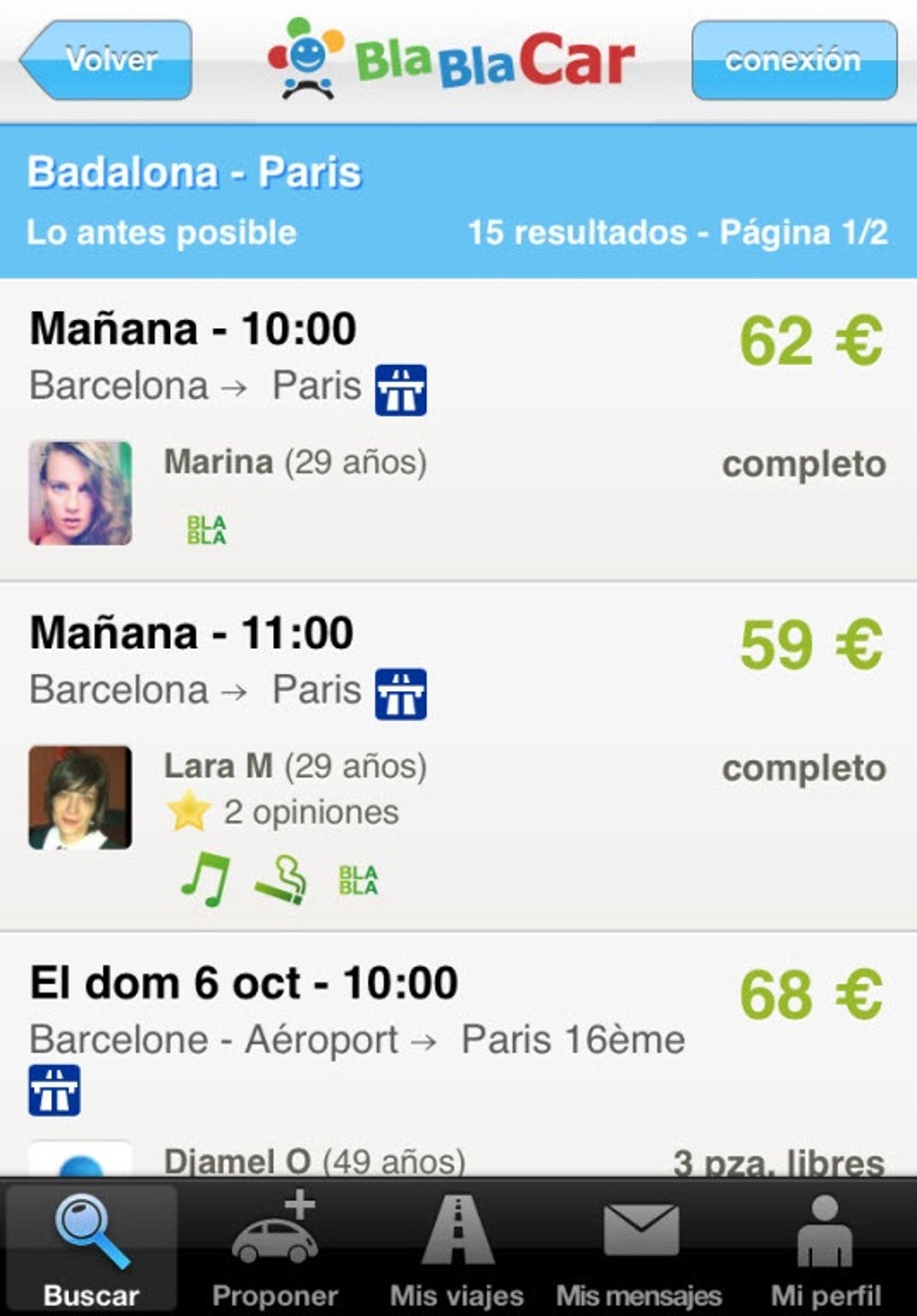Viewport: 917px width, 1316px height.
Task: Go back with the Volver button
Action: (x=108, y=60)
